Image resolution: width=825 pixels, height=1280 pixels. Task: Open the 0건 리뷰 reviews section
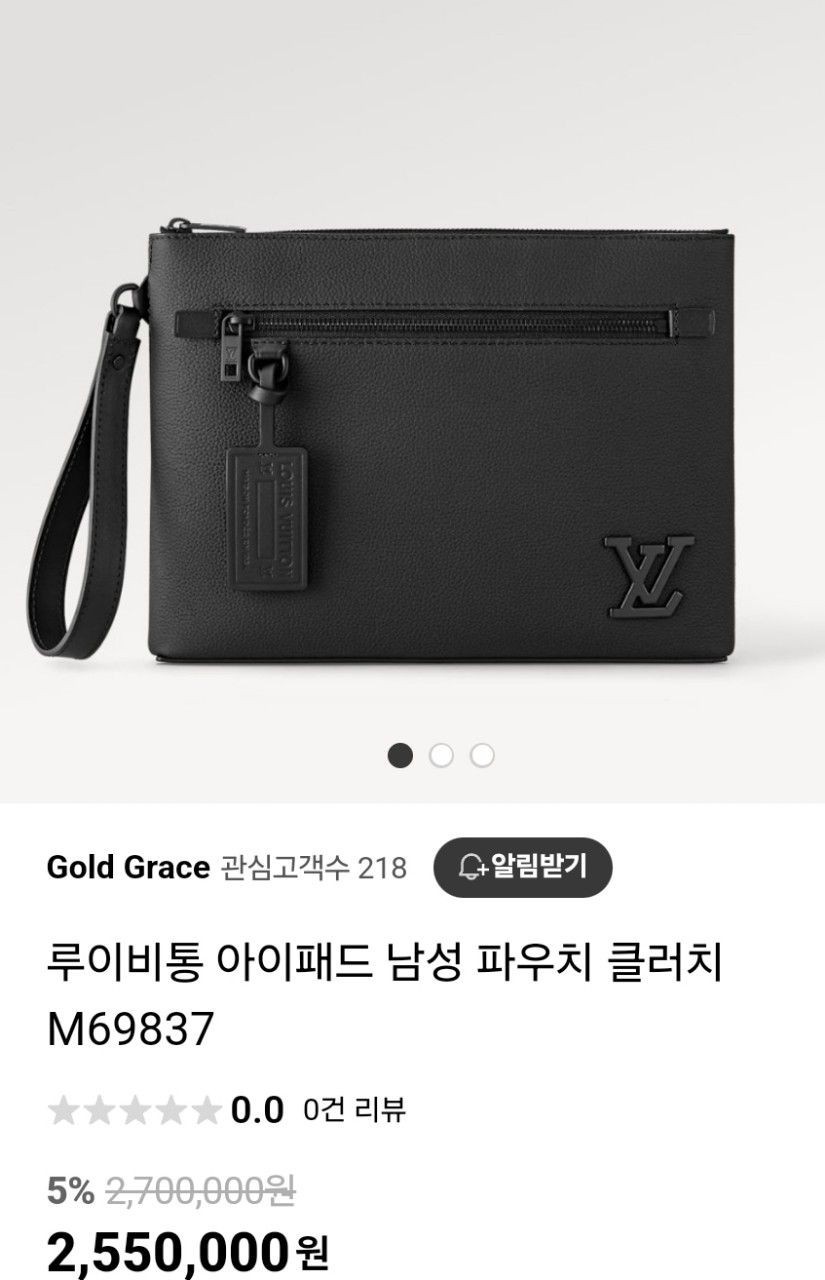[x=355, y=1109]
